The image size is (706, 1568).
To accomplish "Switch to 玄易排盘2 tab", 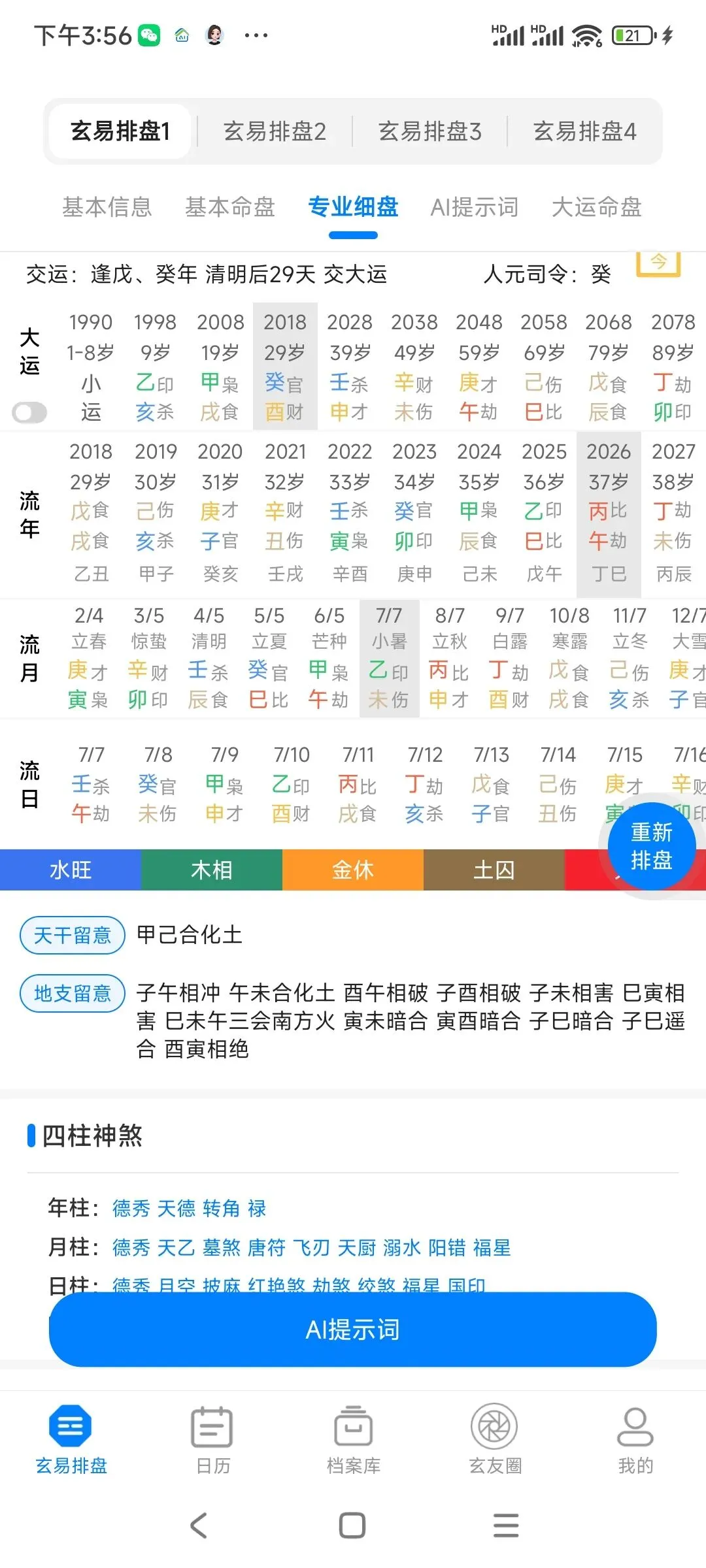I will point(275,131).
